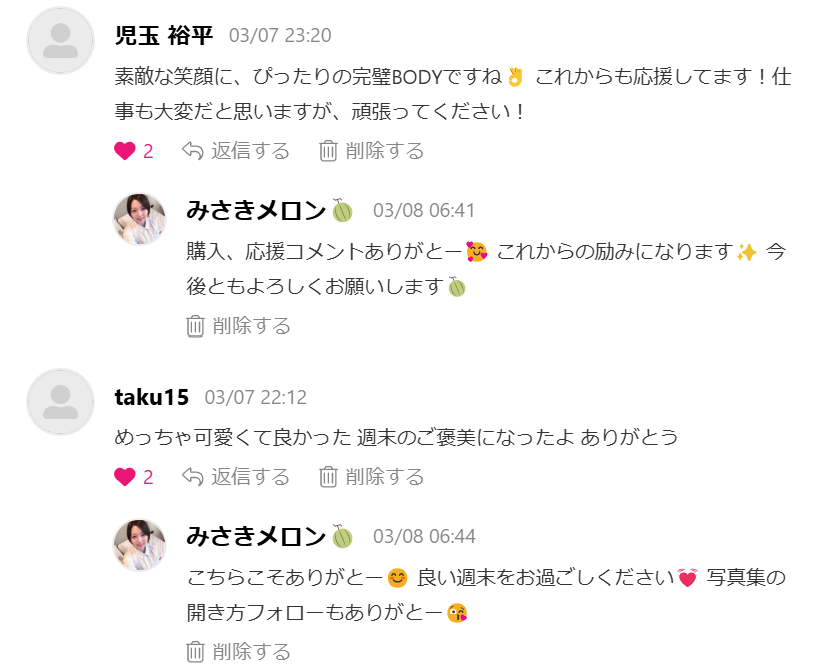
Task: Open みさきメロン's avatar on 06:44 reply
Action: click(140, 545)
